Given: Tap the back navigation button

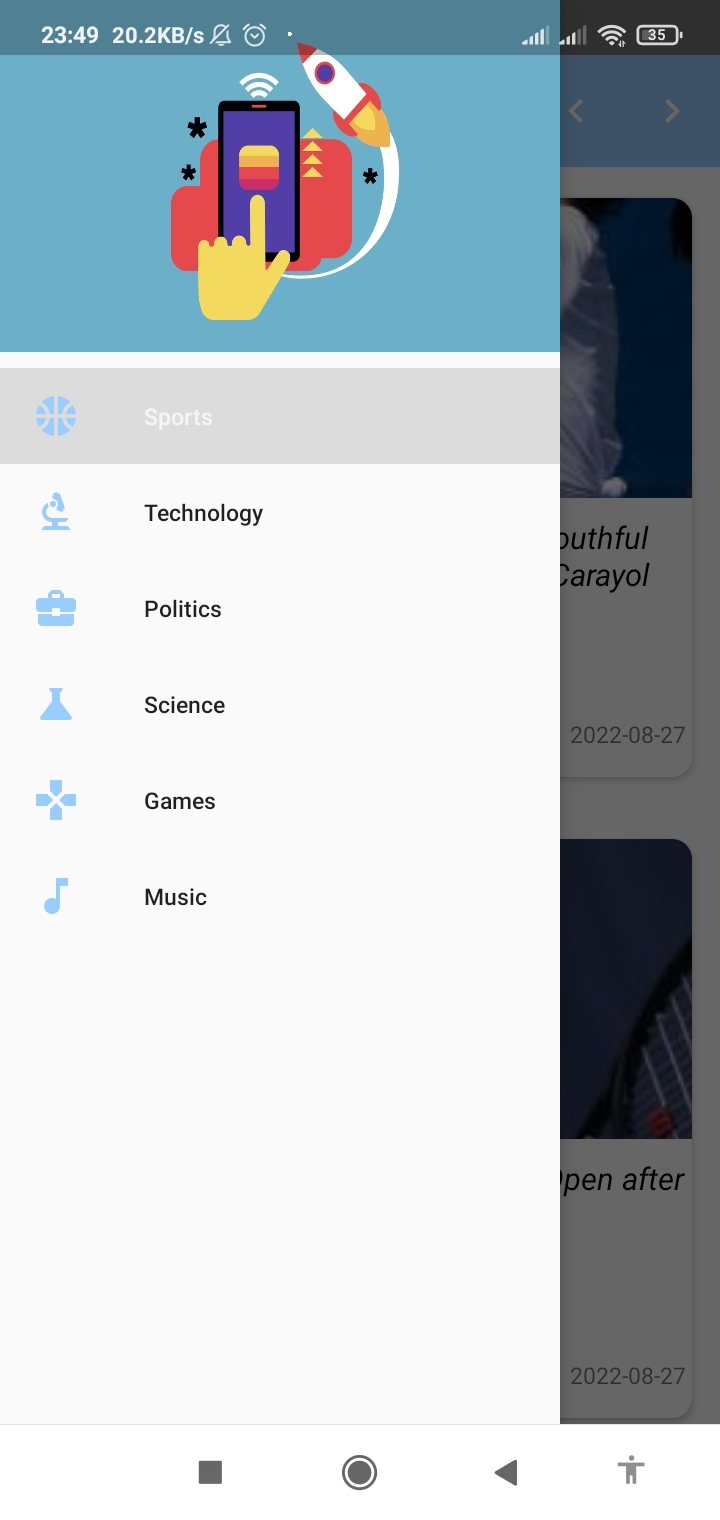Looking at the screenshot, I should point(506,1472).
